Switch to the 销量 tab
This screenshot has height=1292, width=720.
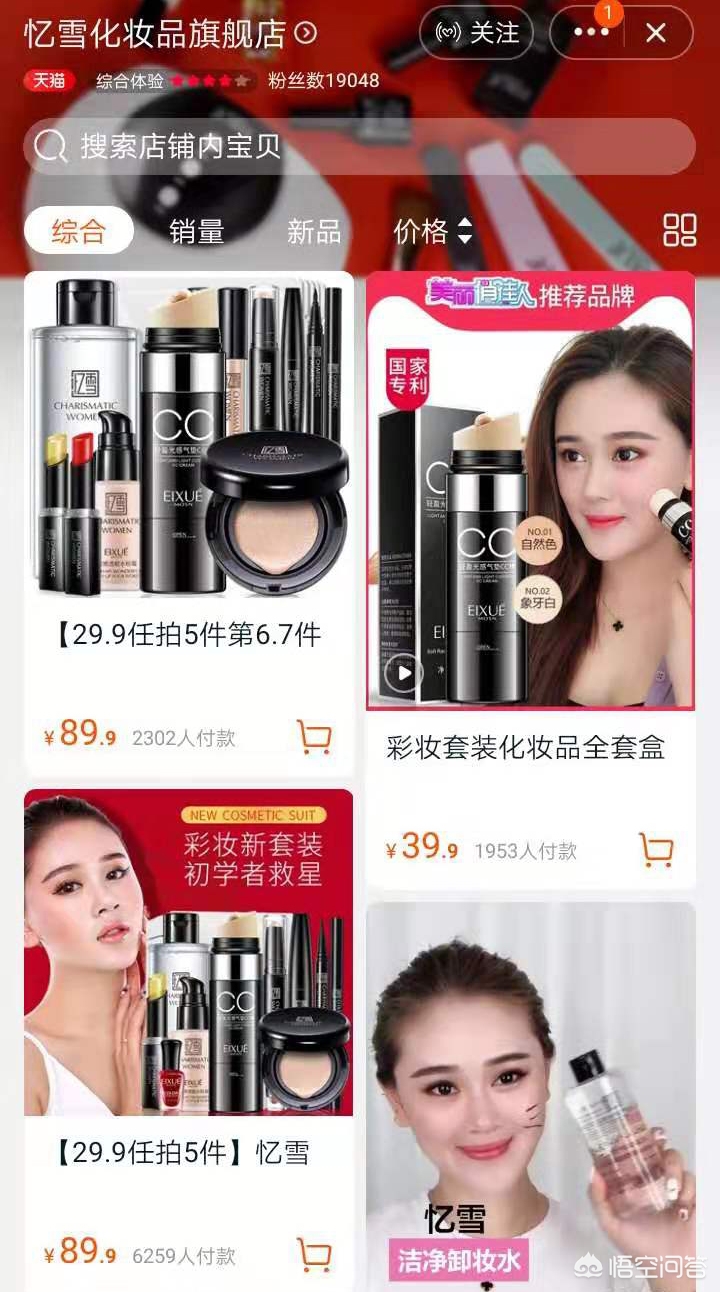click(196, 231)
